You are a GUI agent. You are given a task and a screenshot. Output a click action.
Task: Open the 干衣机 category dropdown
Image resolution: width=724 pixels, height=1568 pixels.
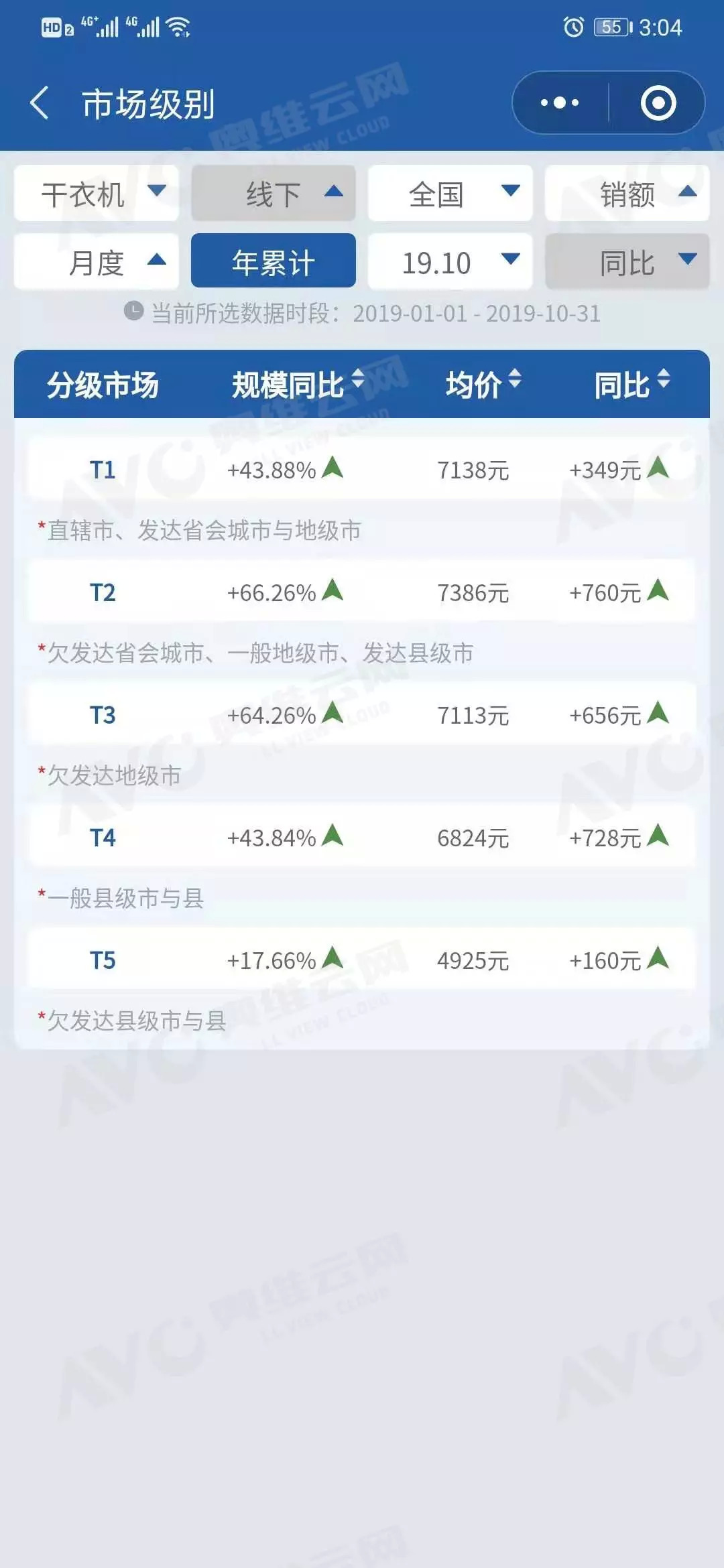click(97, 194)
